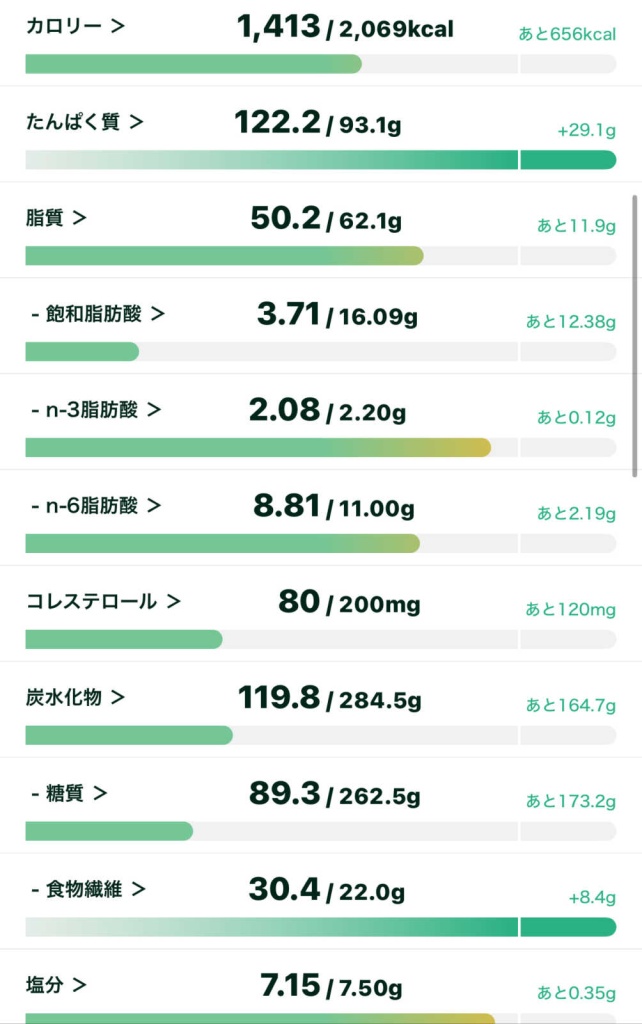Image resolution: width=642 pixels, height=1024 pixels.
Task: Open the 糖質 detail row
Action: point(69,794)
